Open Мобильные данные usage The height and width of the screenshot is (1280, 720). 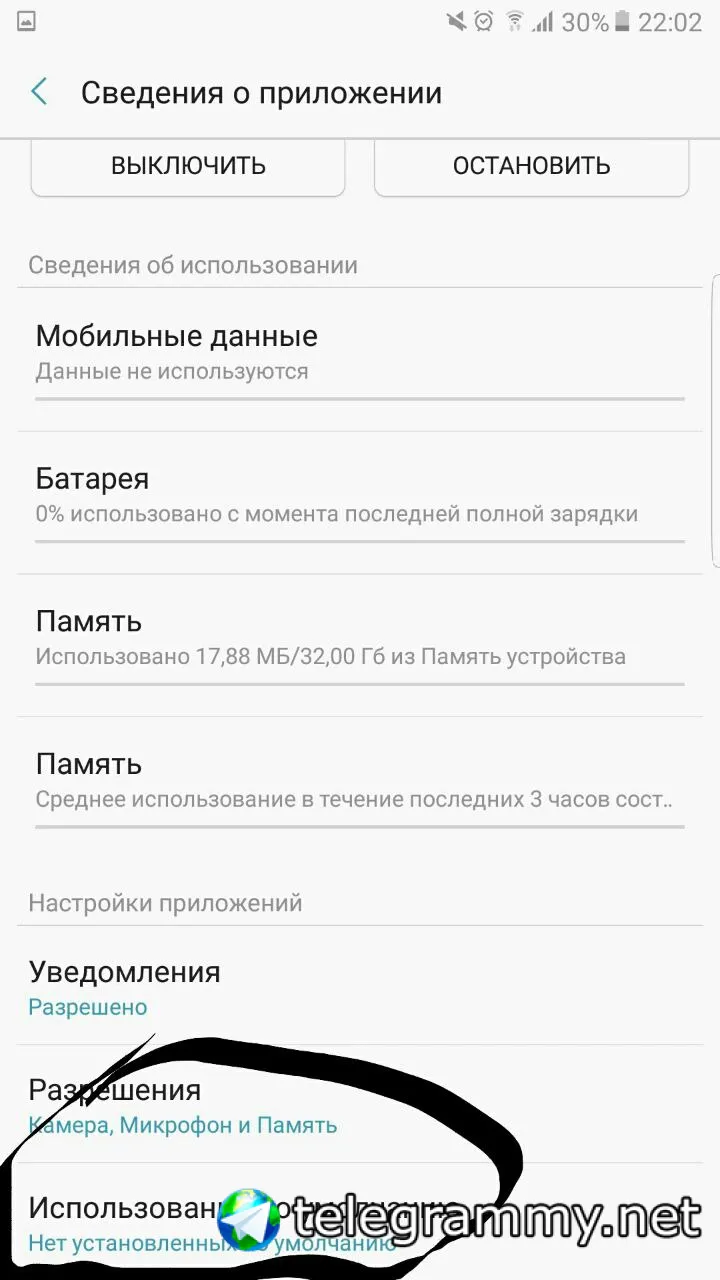[360, 352]
